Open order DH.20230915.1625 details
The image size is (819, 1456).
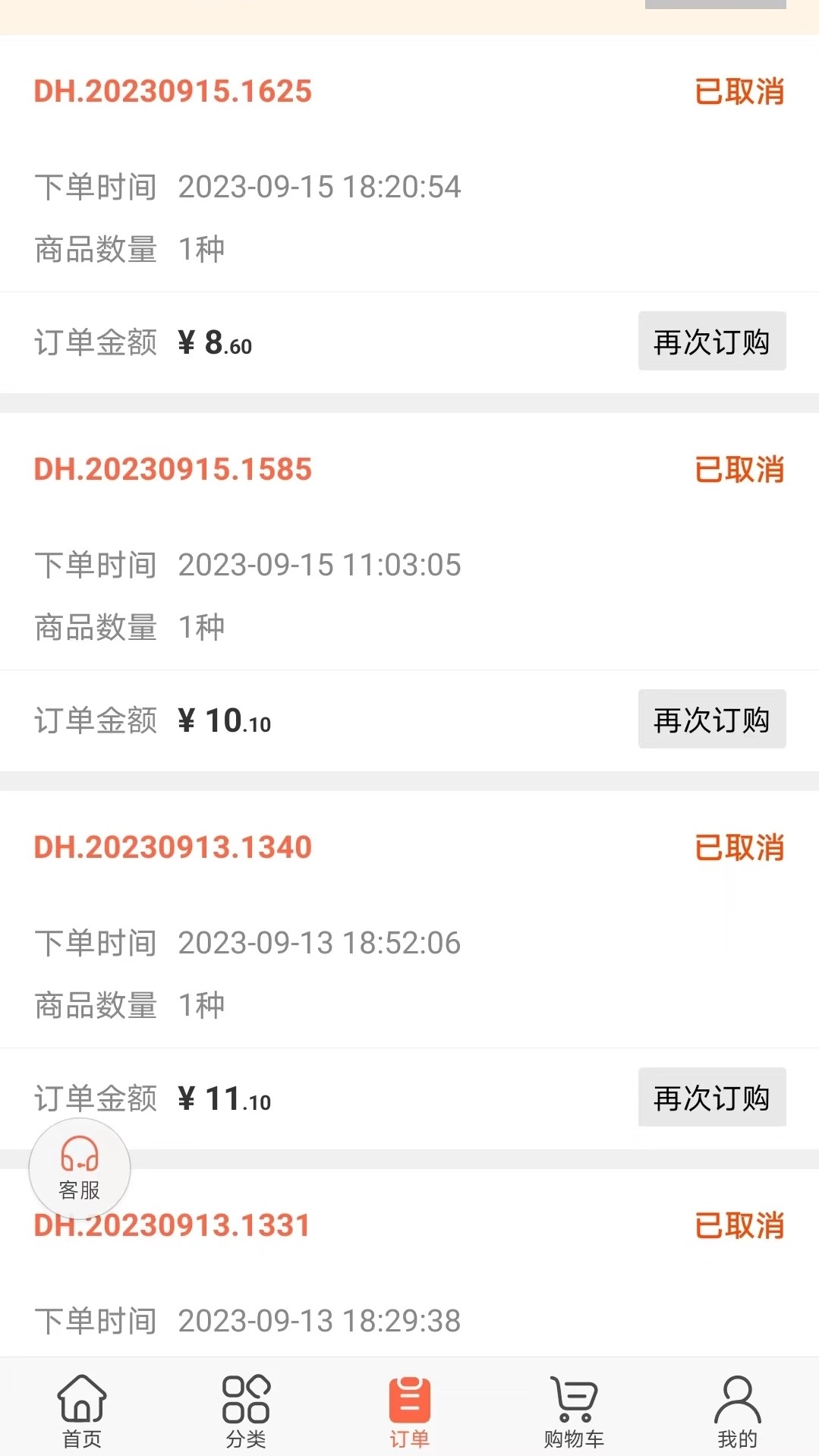click(172, 91)
